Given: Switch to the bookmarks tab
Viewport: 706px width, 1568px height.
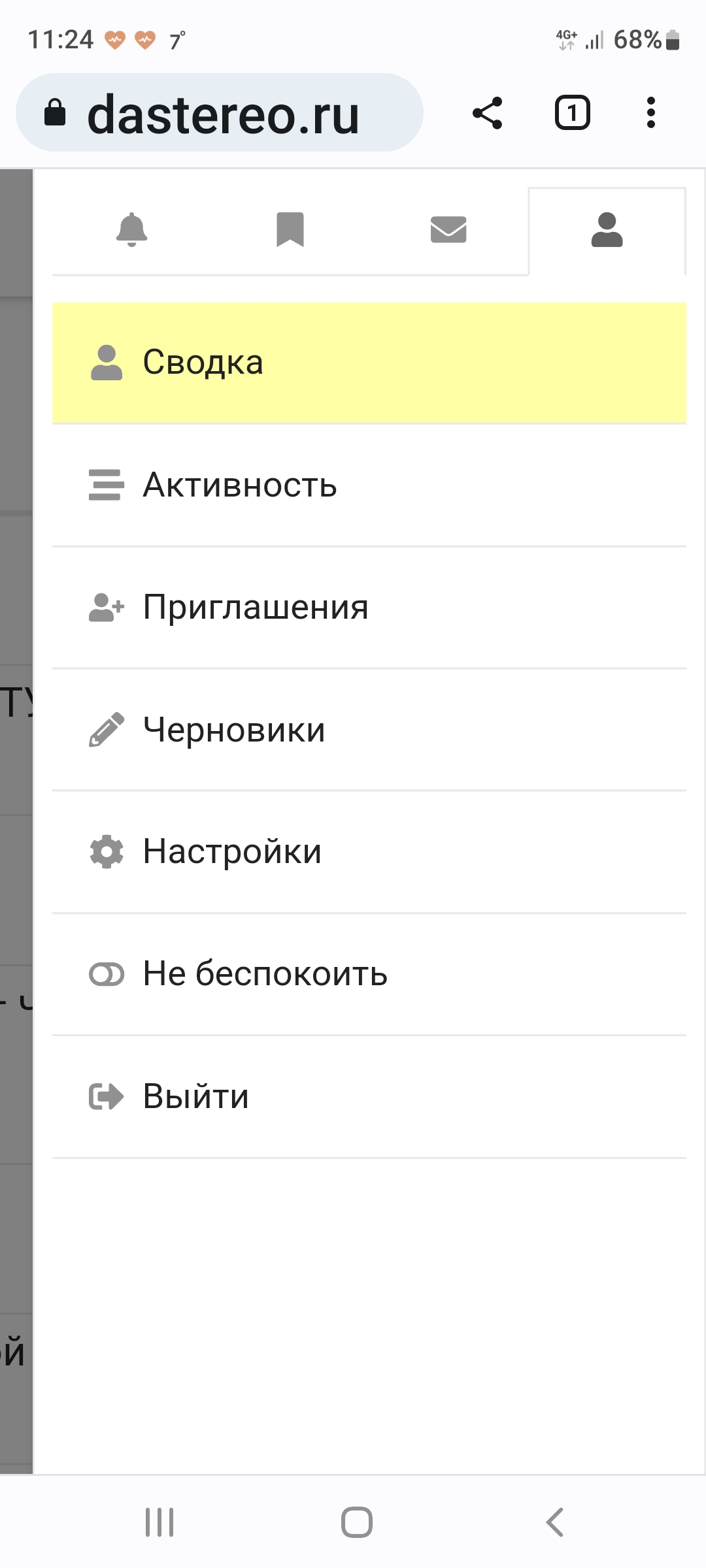Looking at the screenshot, I should click(x=290, y=230).
